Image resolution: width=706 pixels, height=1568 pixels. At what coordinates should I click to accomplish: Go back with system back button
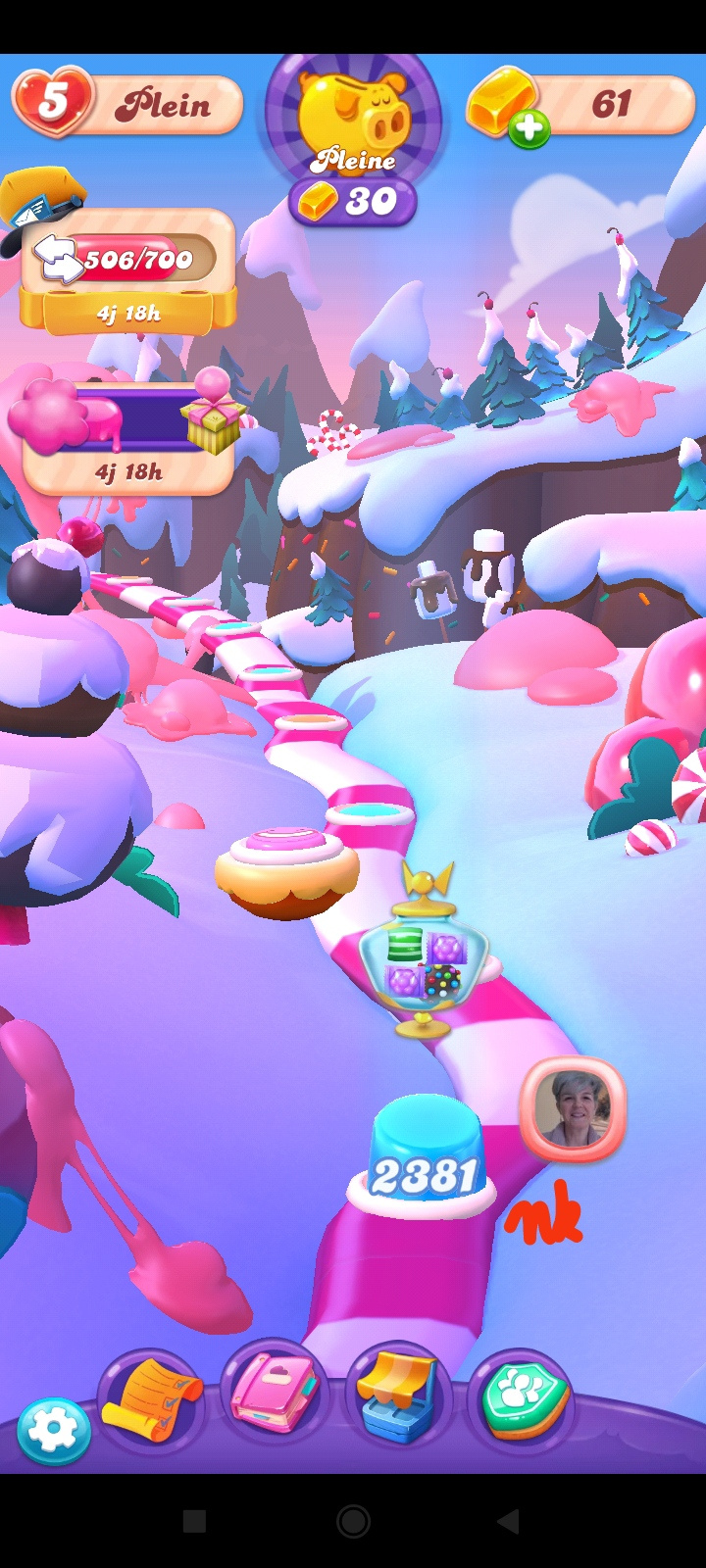tap(507, 1521)
